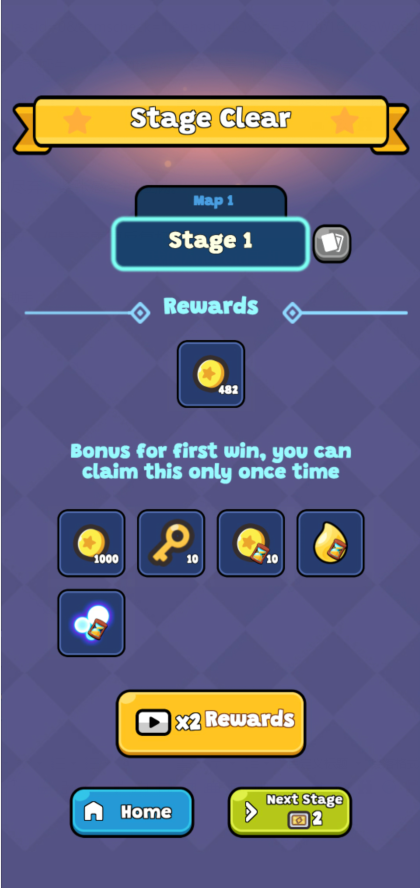
Task: Tap the 482 coins reward tile
Action: pyautogui.click(x=211, y=374)
